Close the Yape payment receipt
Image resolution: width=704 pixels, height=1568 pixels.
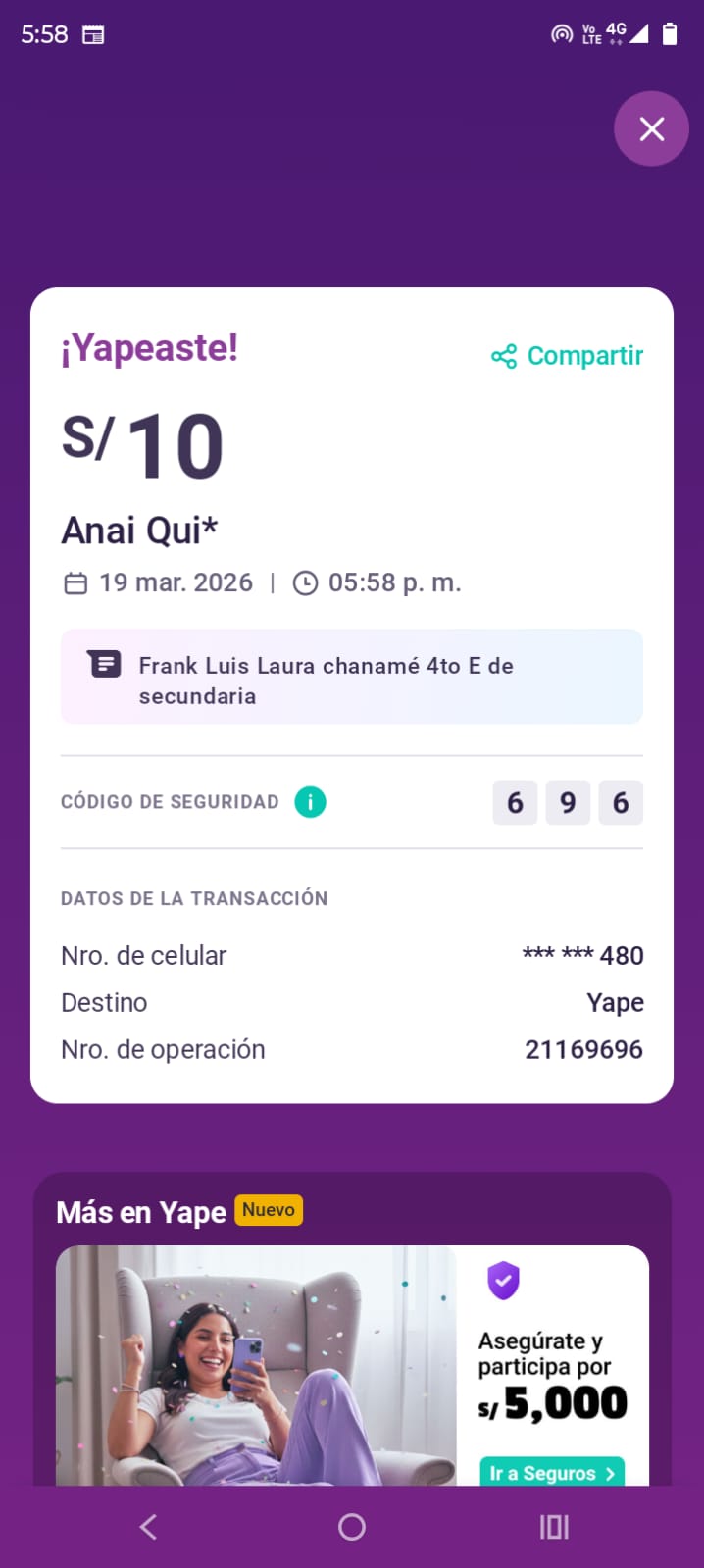(651, 128)
